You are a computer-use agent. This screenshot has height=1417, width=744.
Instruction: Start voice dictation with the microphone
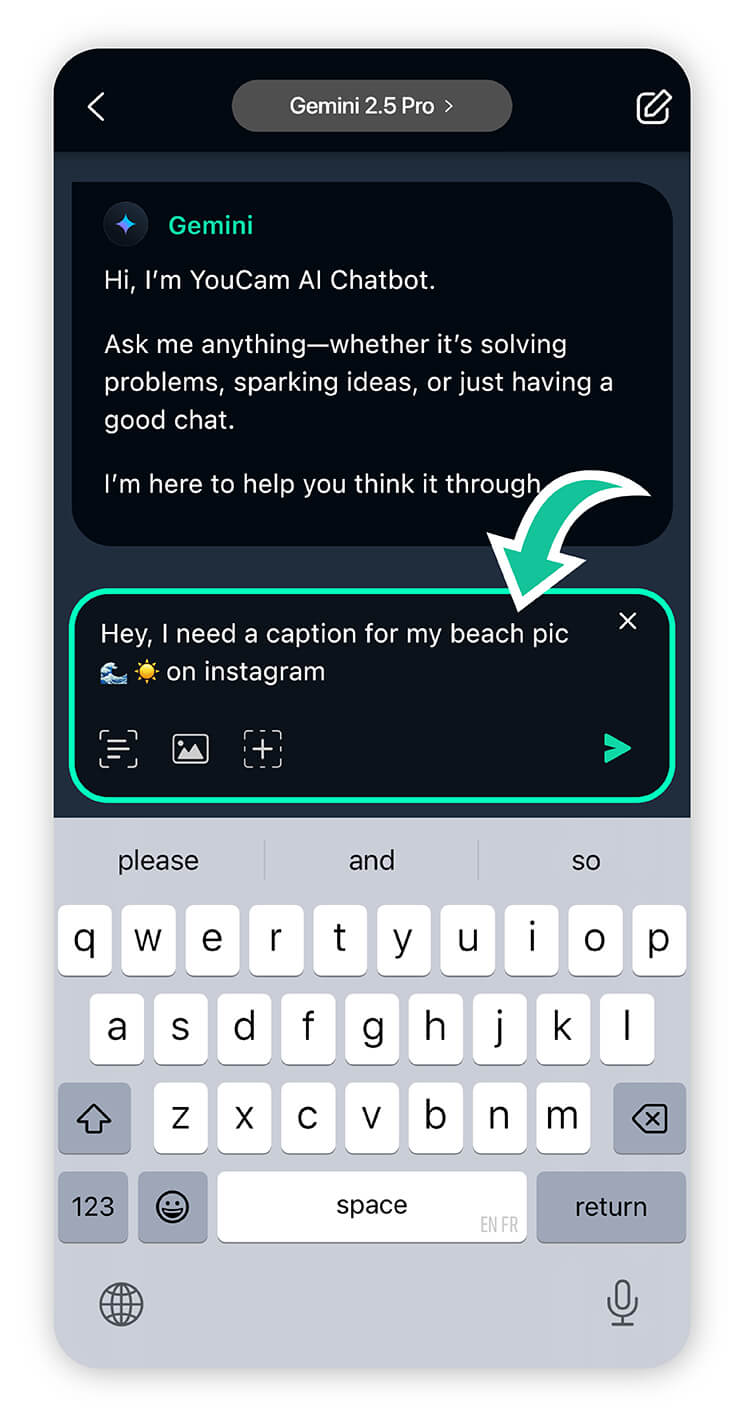(622, 1303)
